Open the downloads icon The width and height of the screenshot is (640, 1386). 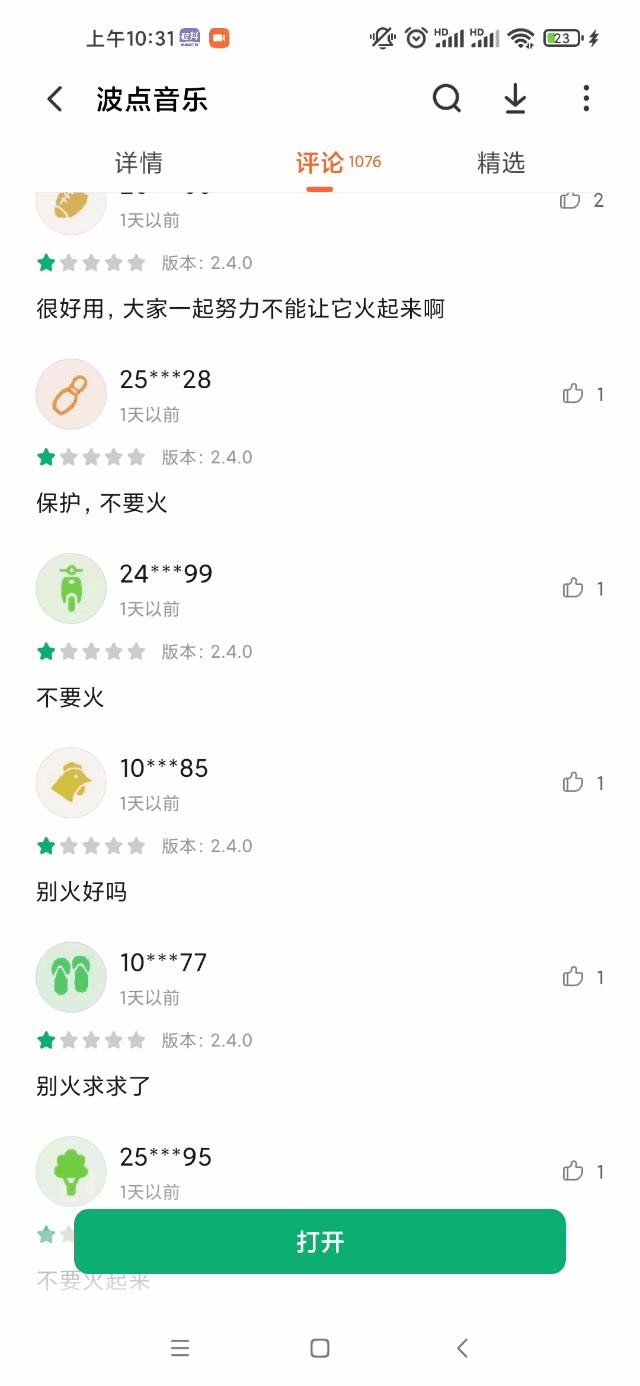515,98
